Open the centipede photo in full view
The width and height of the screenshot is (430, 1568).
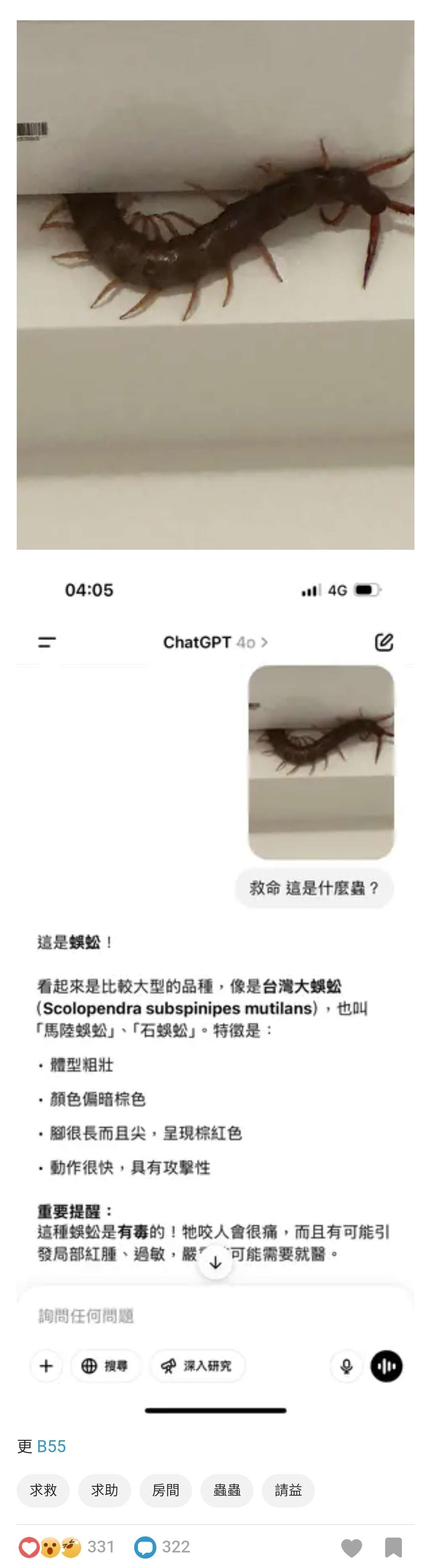[x=215, y=285]
